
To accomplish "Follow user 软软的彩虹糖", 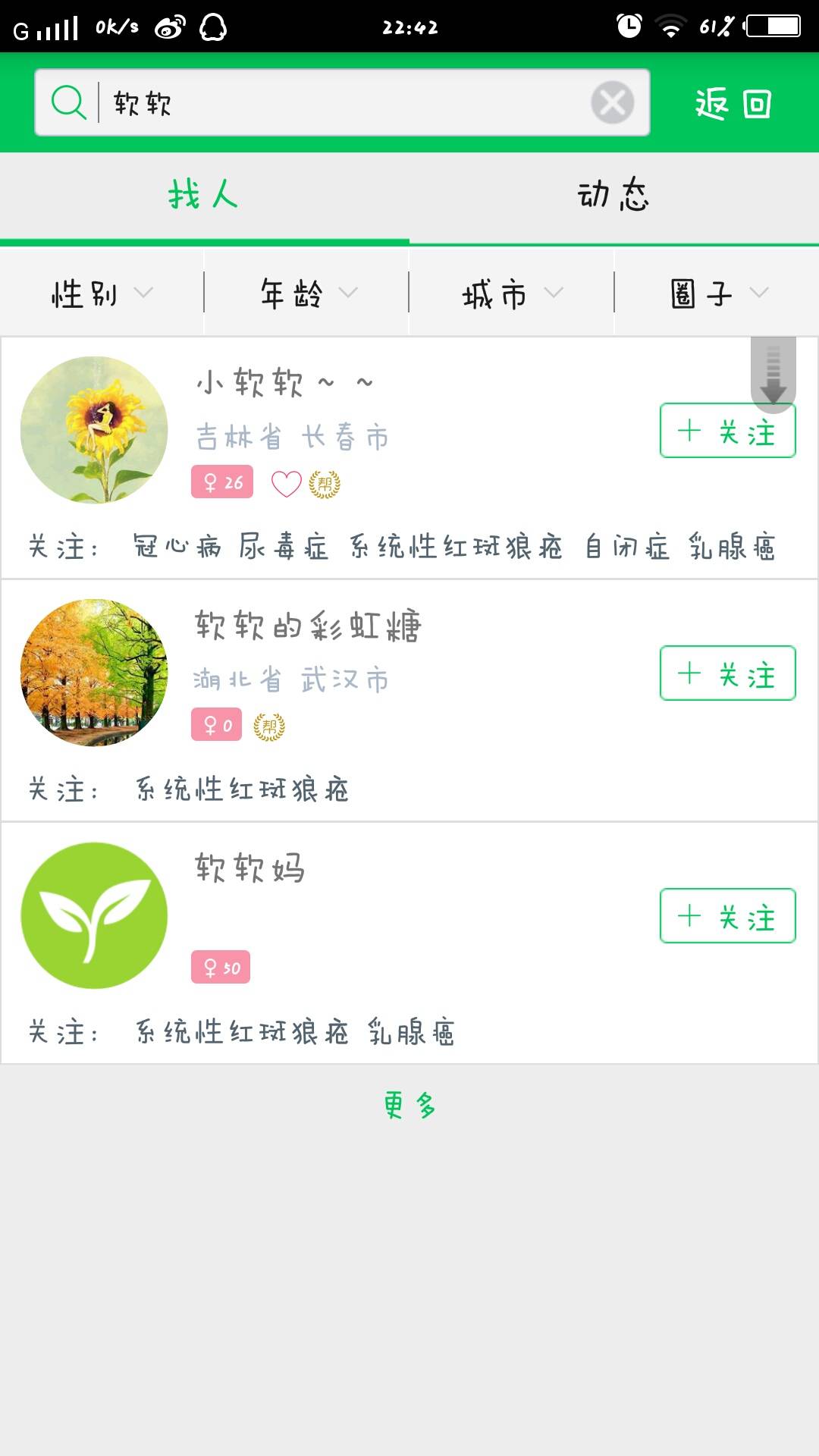I will click(x=727, y=673).
